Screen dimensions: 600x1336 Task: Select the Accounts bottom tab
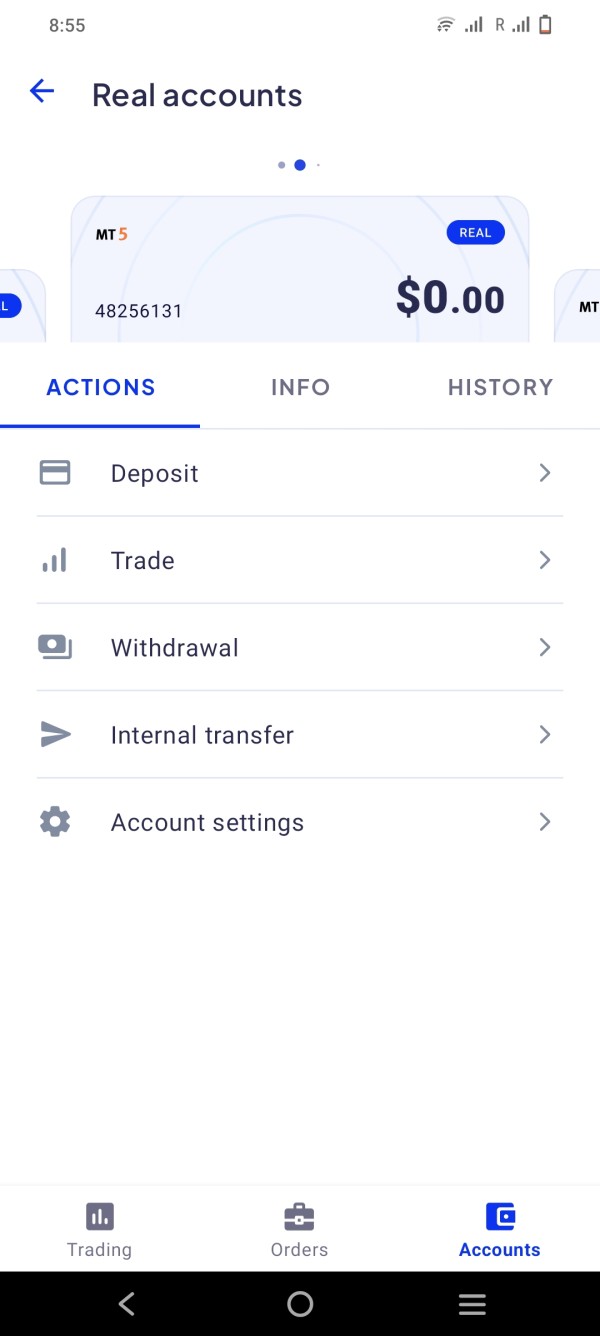pyautogui.click(x=499, y=1230)
